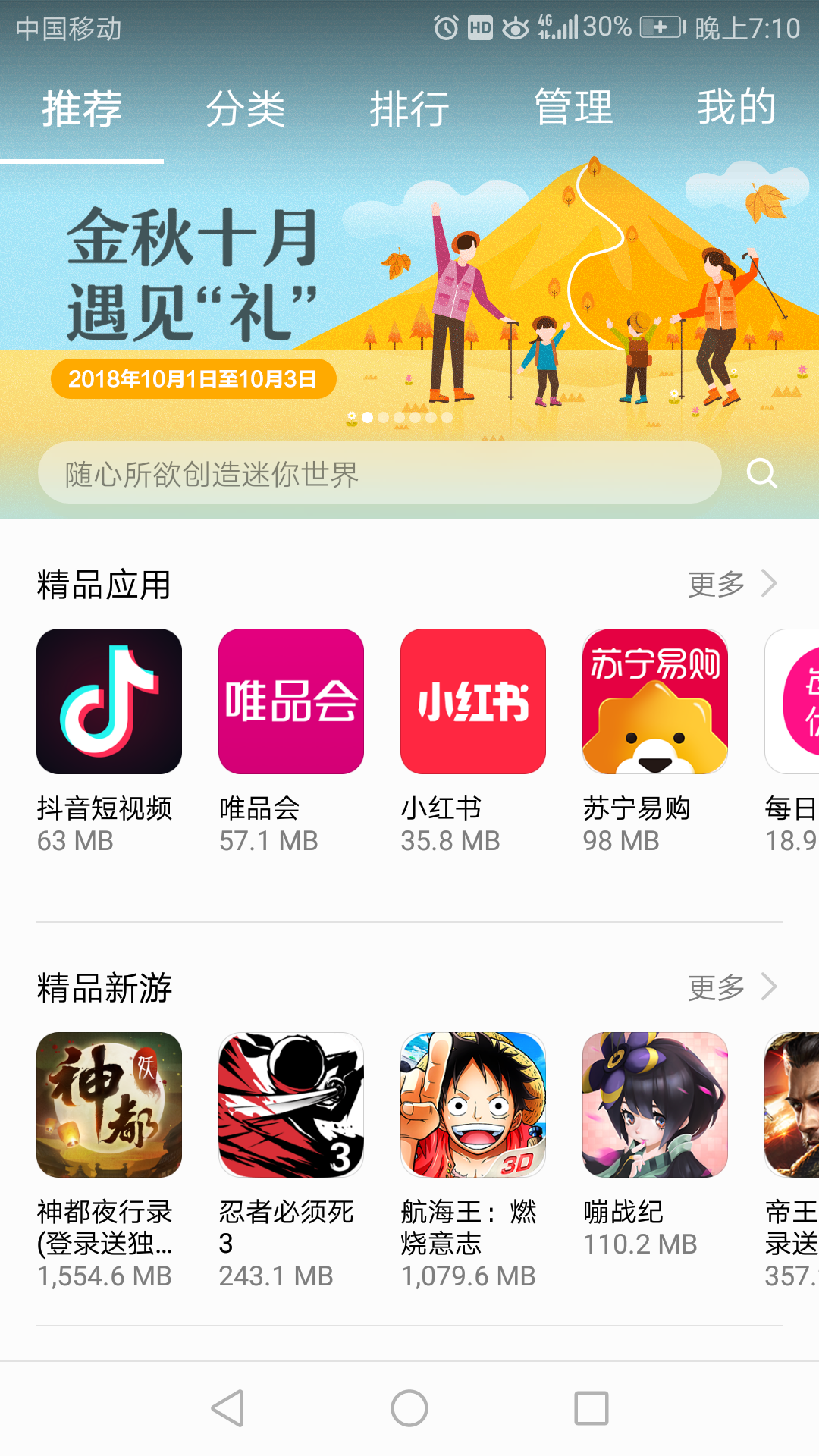Switch to the 排行 tab
This screenshot has width=819, height=1456.
pos(409,108)
